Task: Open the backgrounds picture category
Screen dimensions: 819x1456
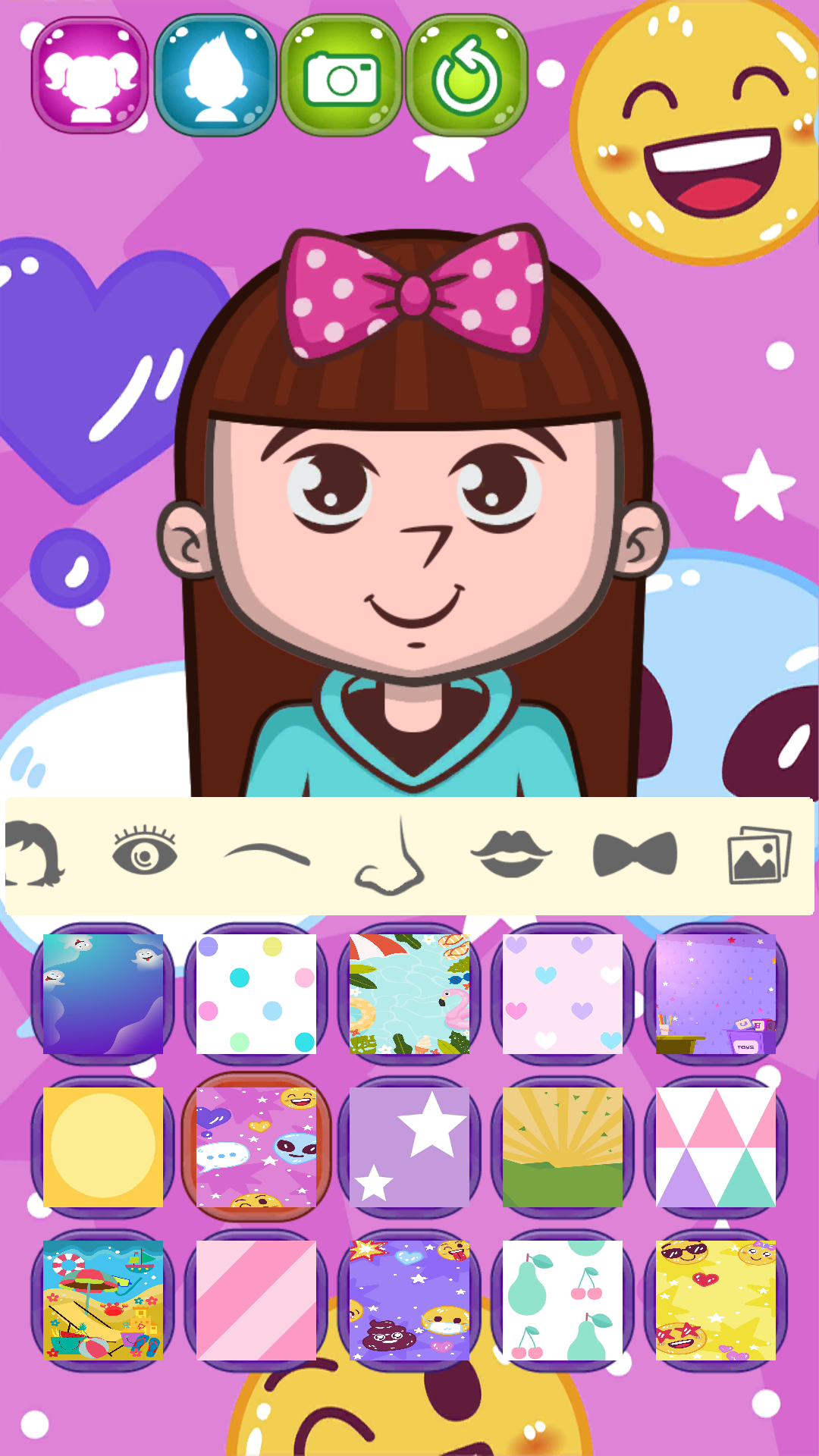Action: coord(758,855)
